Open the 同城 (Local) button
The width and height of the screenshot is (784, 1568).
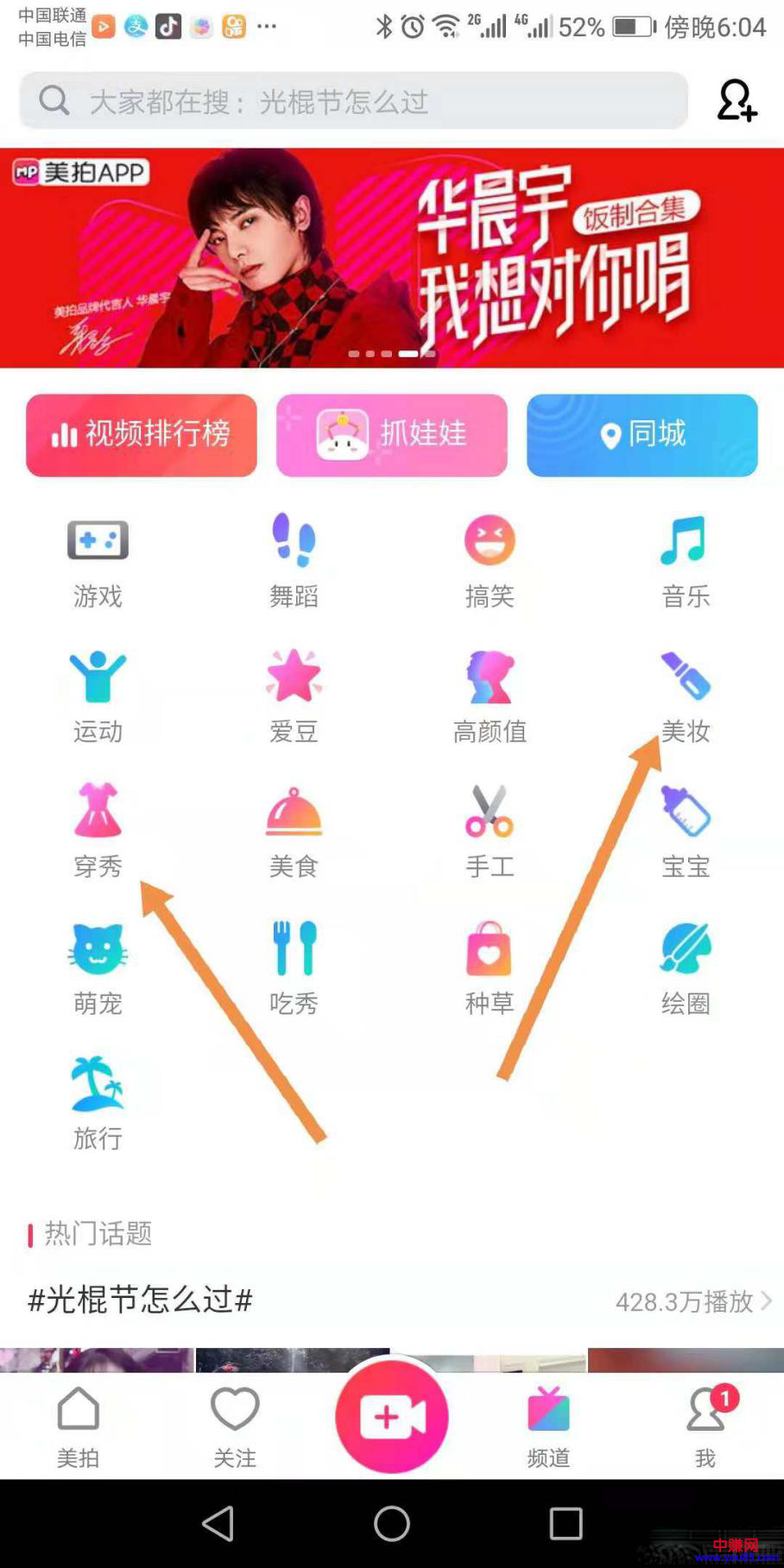pyautogui.click(x=642, y=436)
